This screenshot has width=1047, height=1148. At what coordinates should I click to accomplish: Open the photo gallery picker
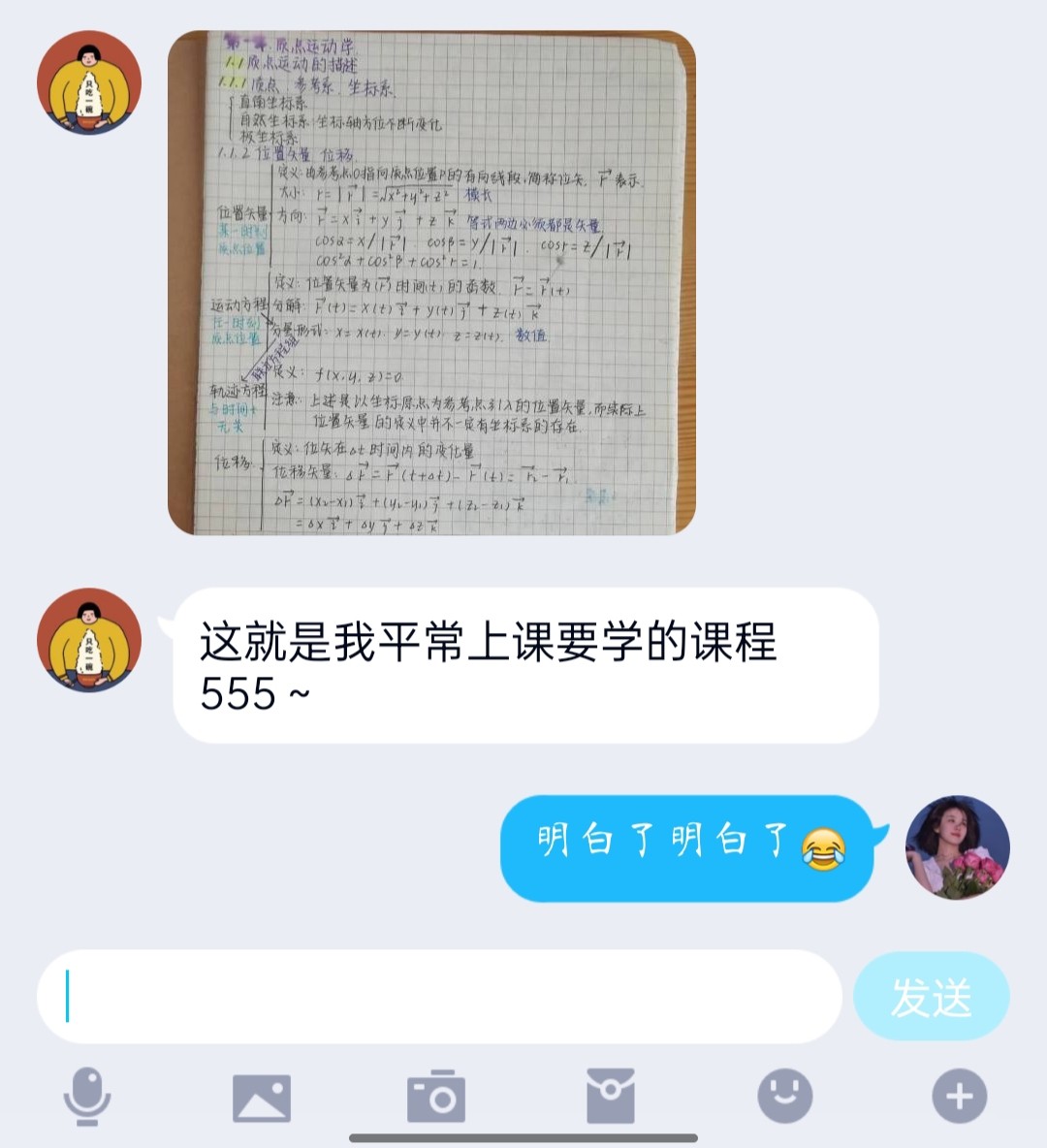(x=262, y=1097)
